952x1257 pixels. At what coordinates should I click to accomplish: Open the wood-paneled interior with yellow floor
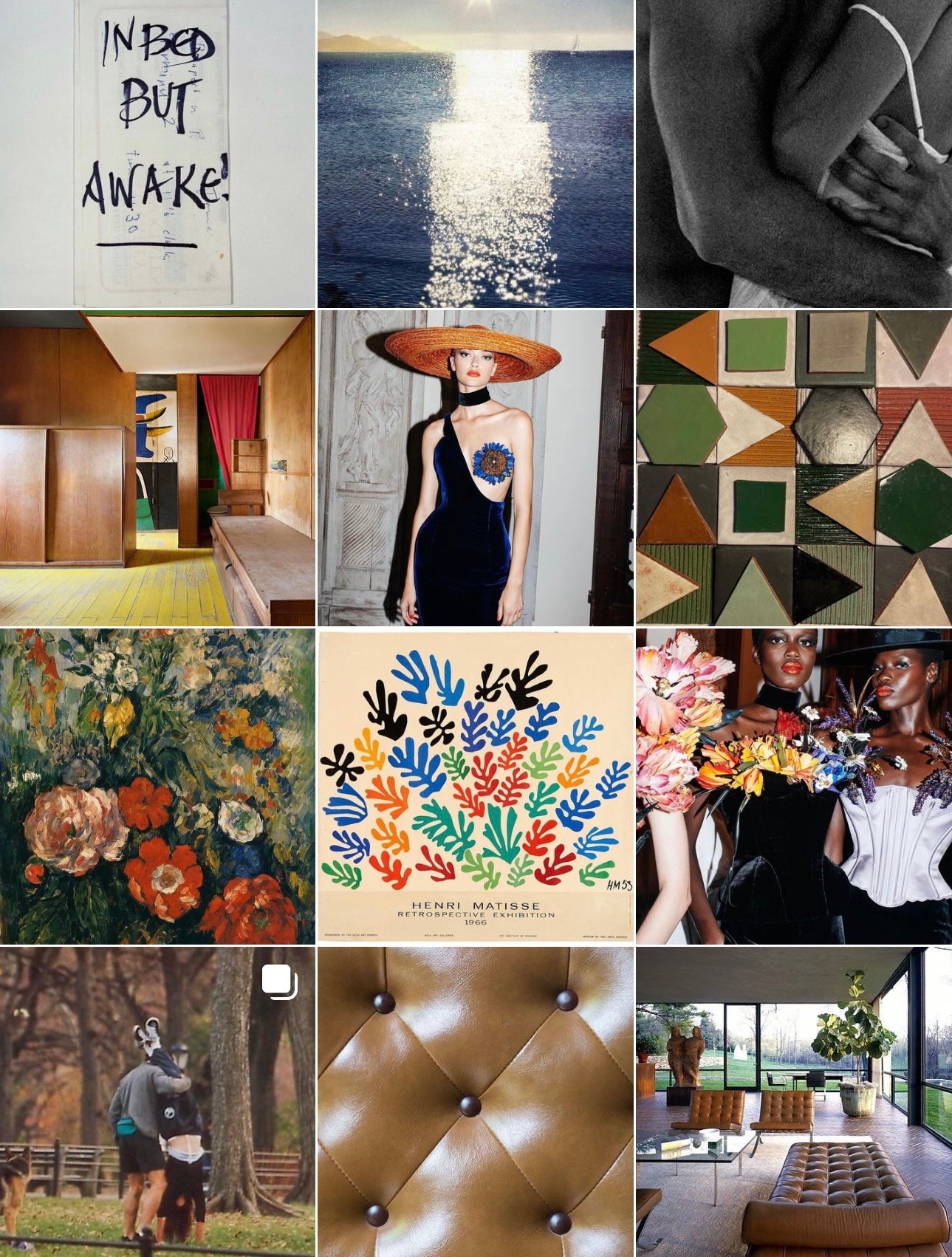click(157, 467)
